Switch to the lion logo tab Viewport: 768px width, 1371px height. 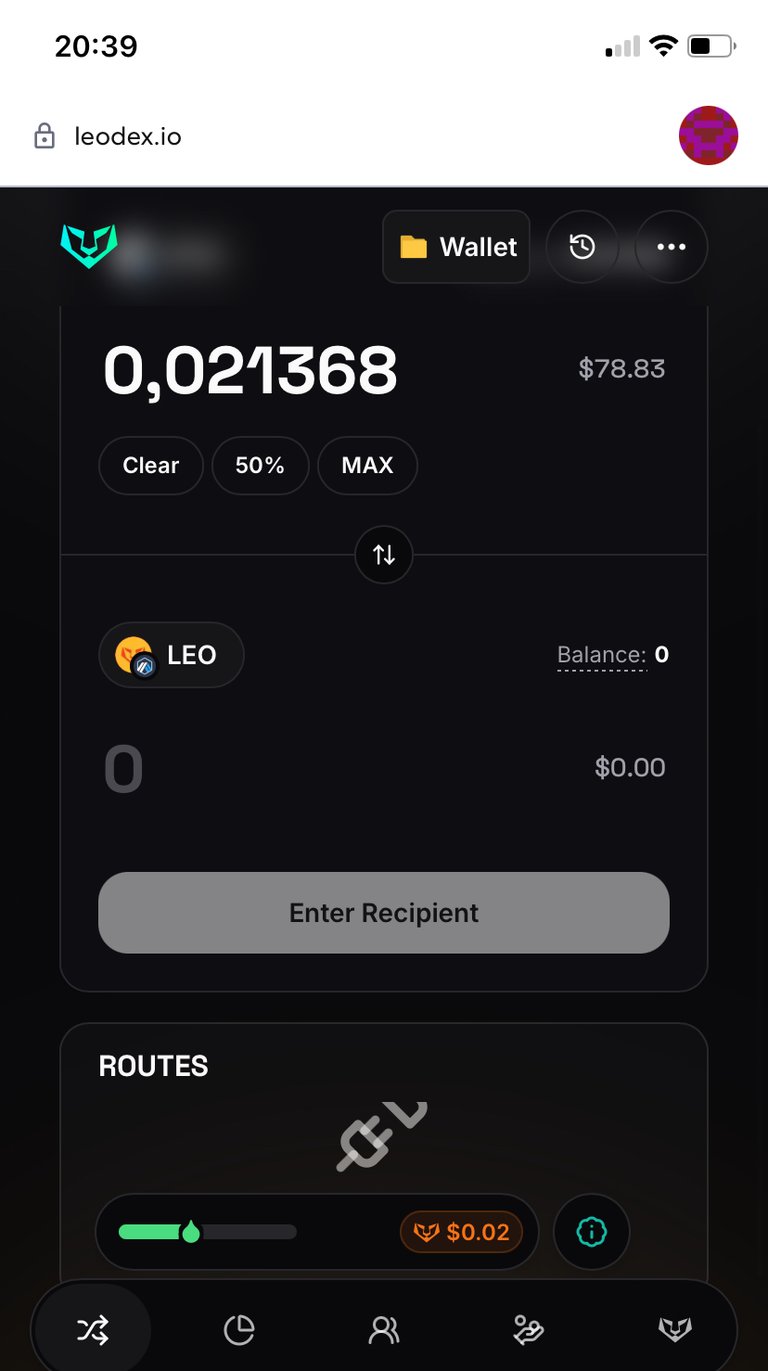click(x=675, y=1330)
